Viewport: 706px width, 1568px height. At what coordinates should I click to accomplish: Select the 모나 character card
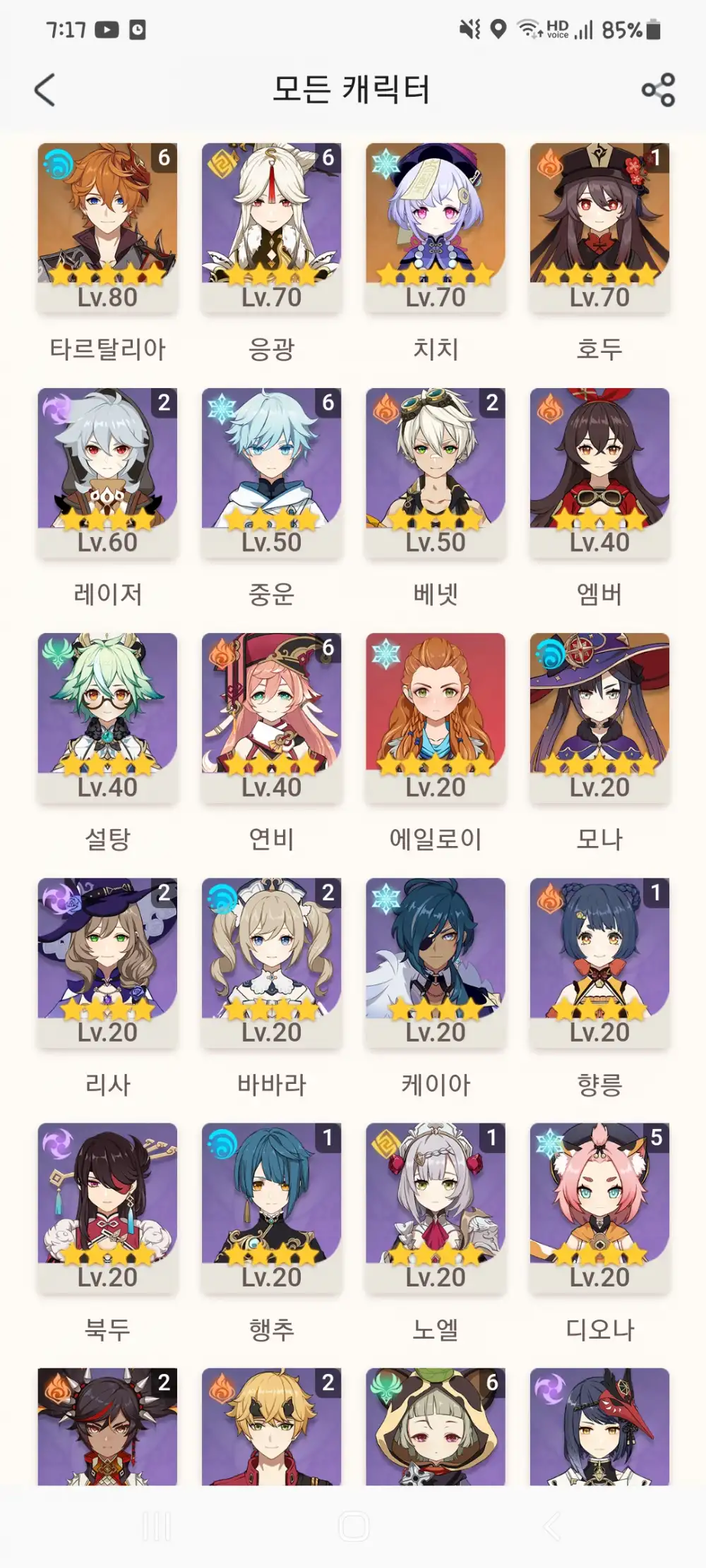599,717
